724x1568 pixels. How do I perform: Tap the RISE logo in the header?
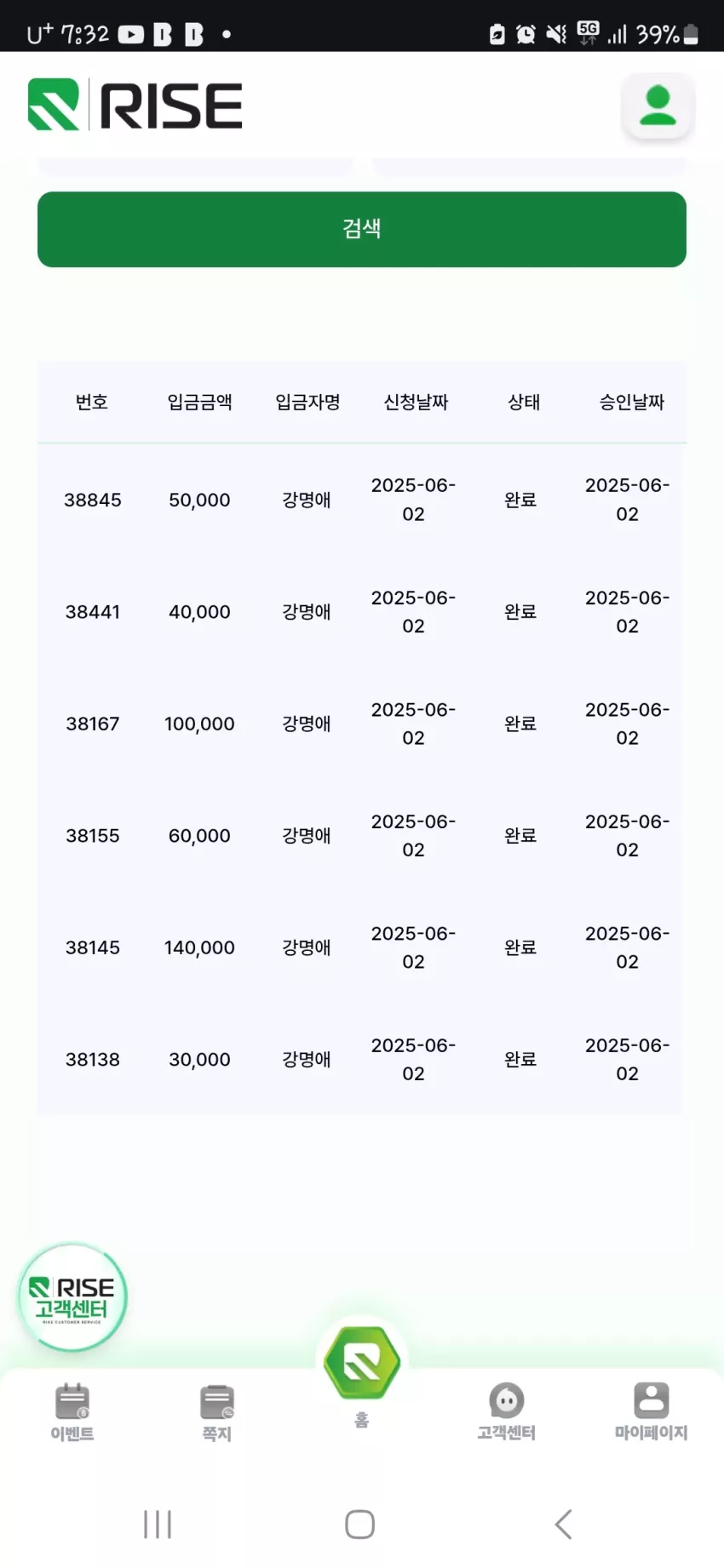(135, 106)
